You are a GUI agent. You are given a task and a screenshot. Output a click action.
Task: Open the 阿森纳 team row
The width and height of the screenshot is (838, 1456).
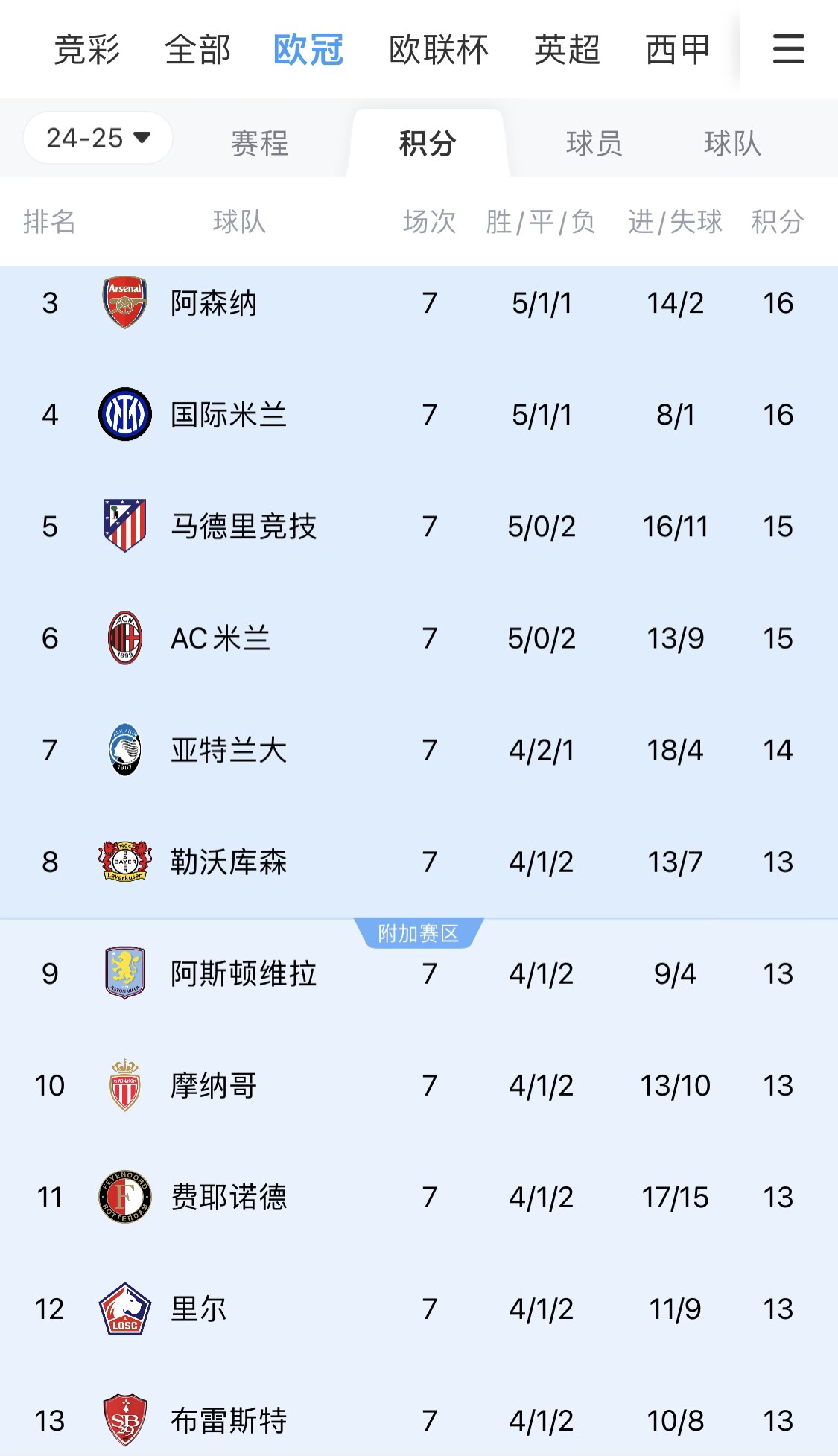[214, 303]
